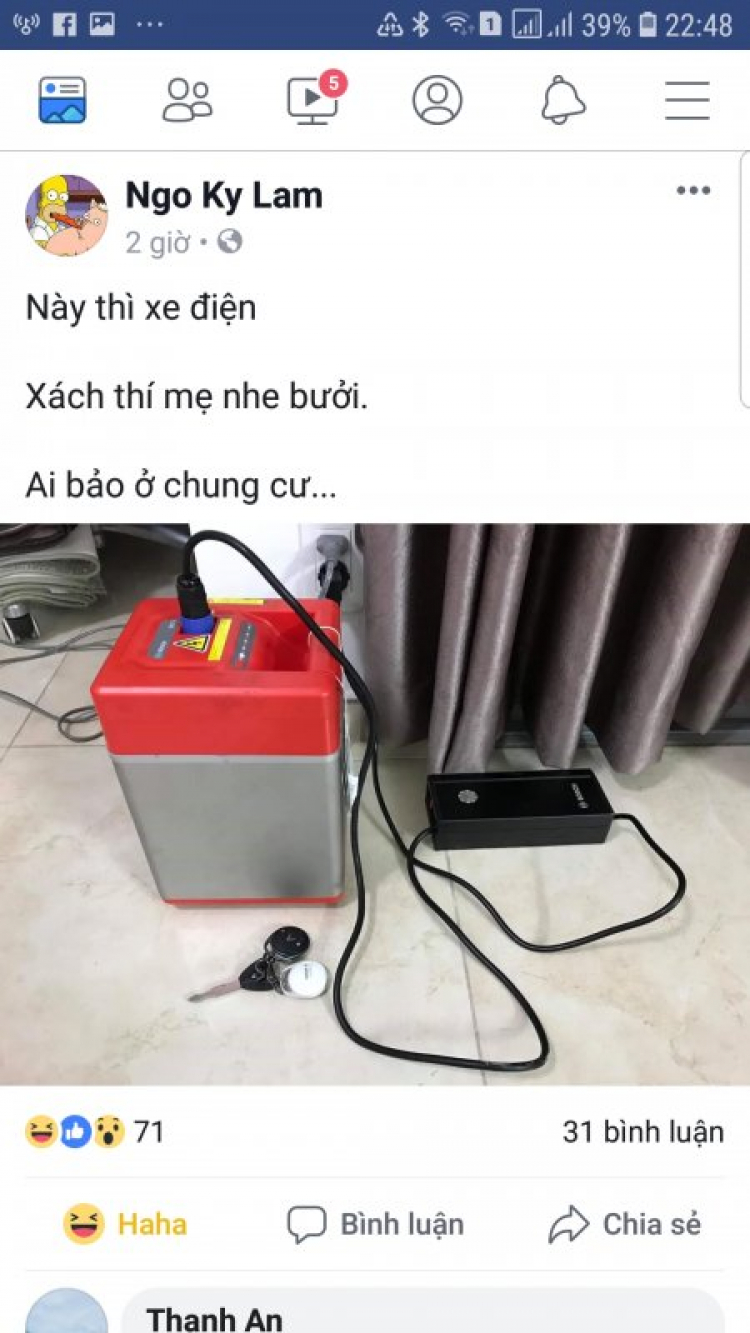Open the post's three-dot options menu
The width and height of the screenshot is (750, 1333).
(x=693, y=191)
